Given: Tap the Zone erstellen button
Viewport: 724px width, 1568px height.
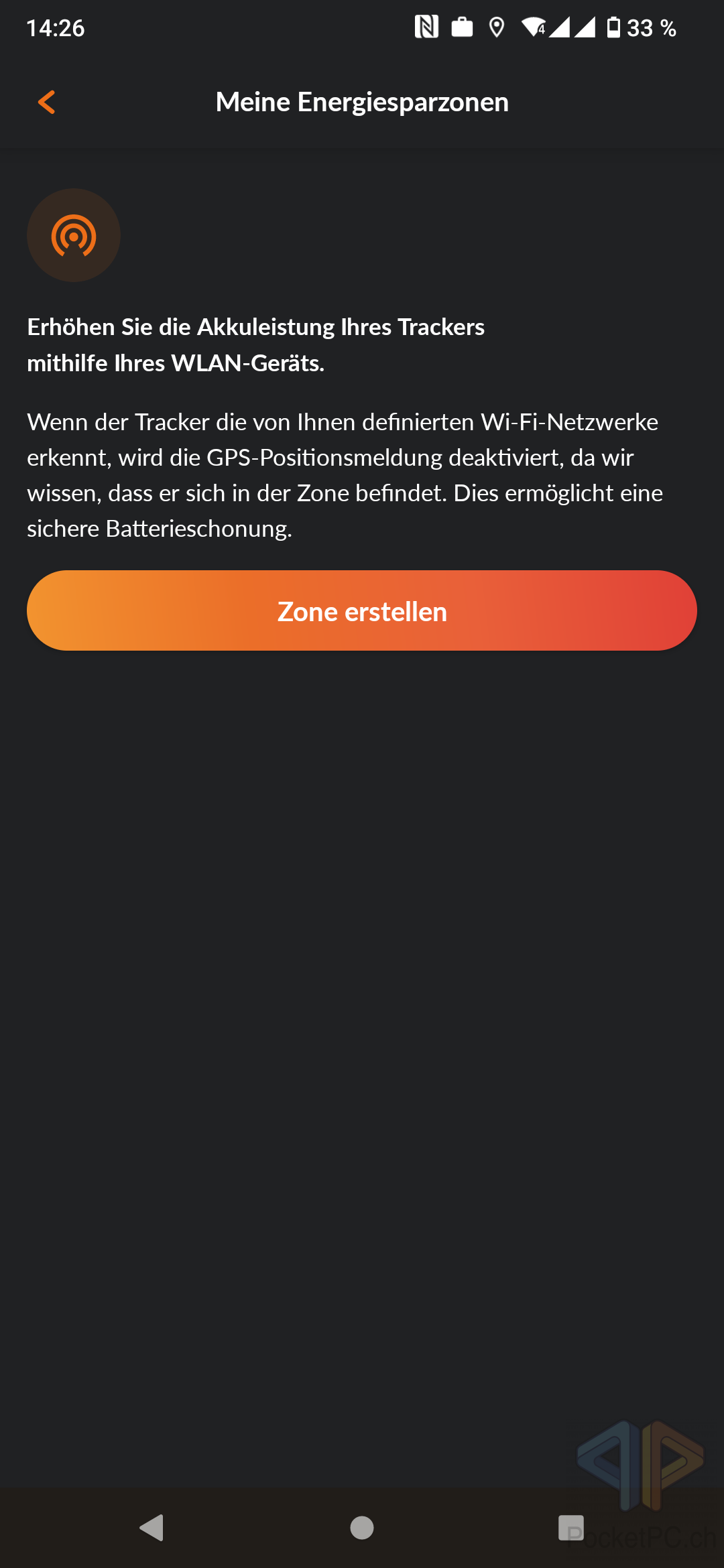Looking at the screenshot, I should [362, 610].
